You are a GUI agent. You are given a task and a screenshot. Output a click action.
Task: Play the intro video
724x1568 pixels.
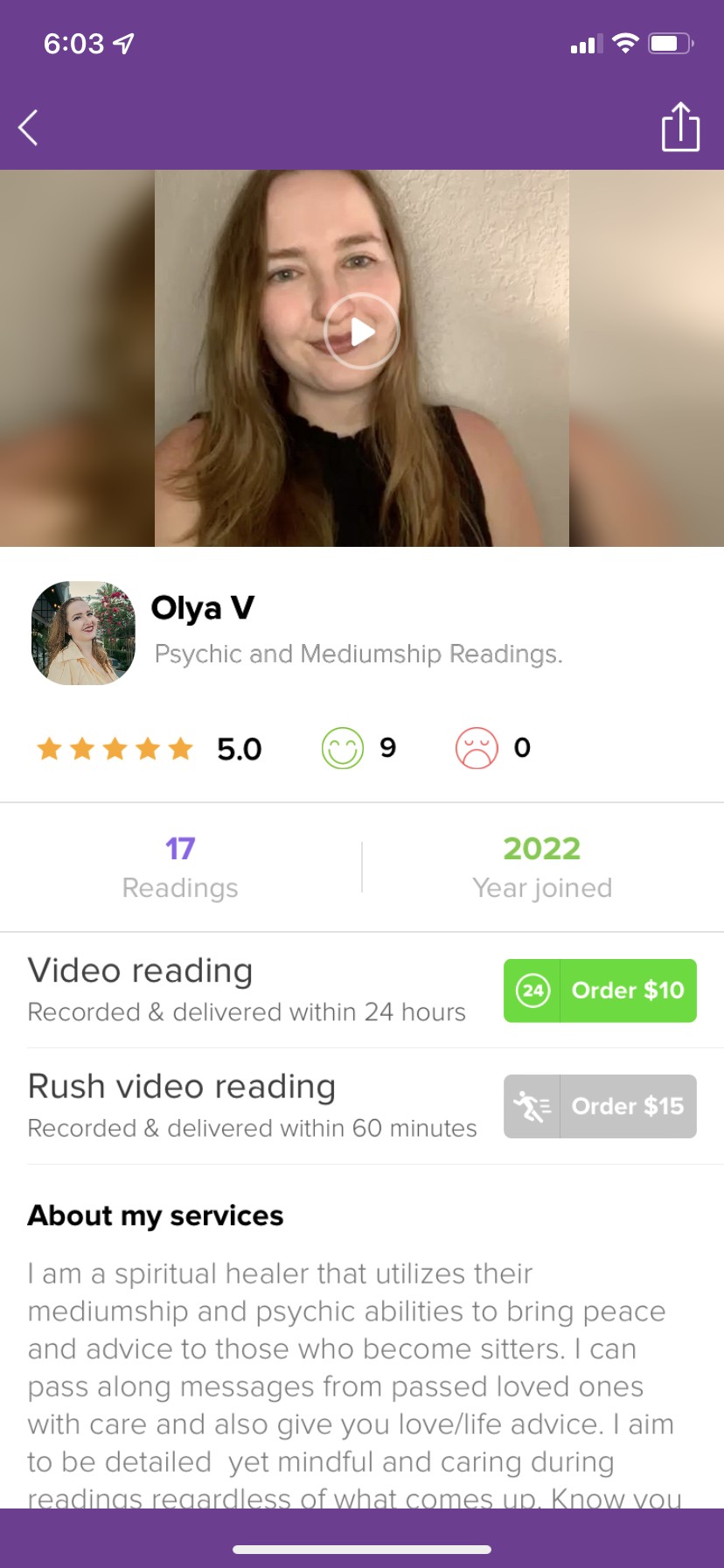click(x=361, y=332)
